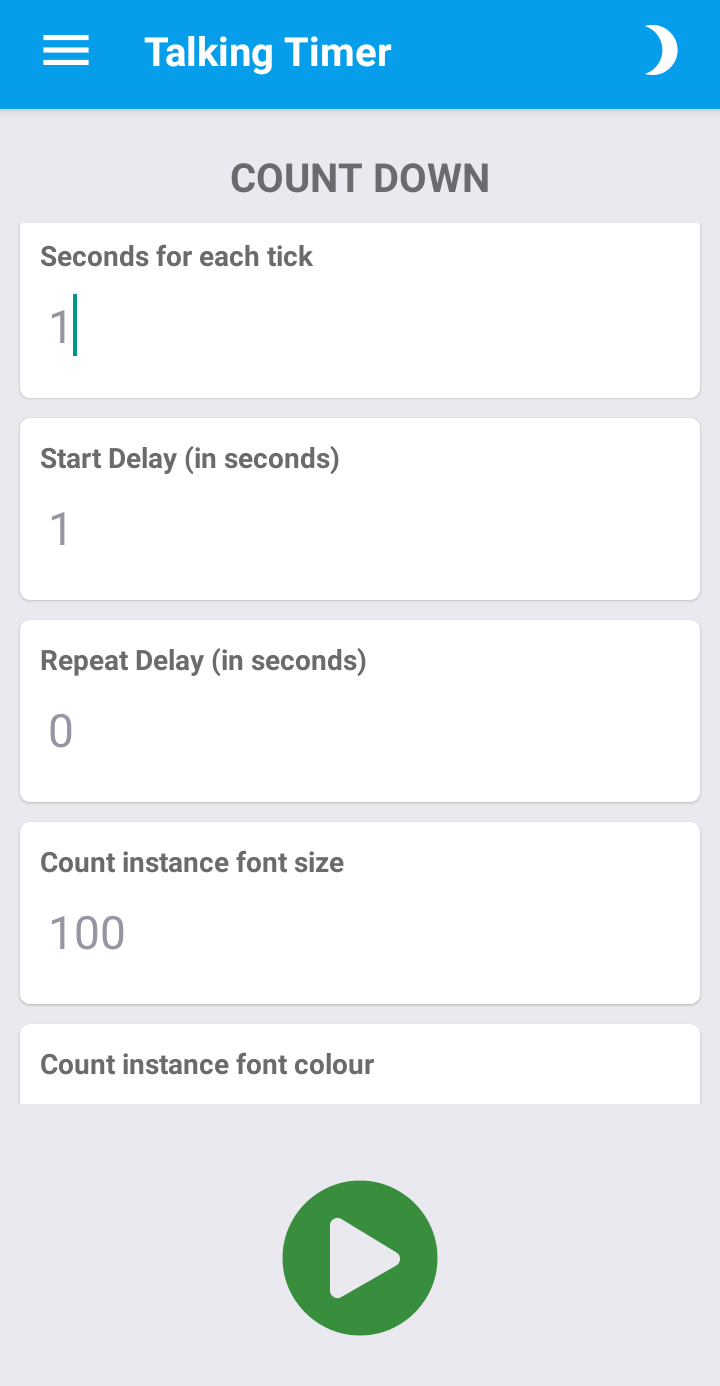Open the sidebar via the three-line icon
Image resolution: width=720 pixels, height=1386 pixels.
click(65, 51)
